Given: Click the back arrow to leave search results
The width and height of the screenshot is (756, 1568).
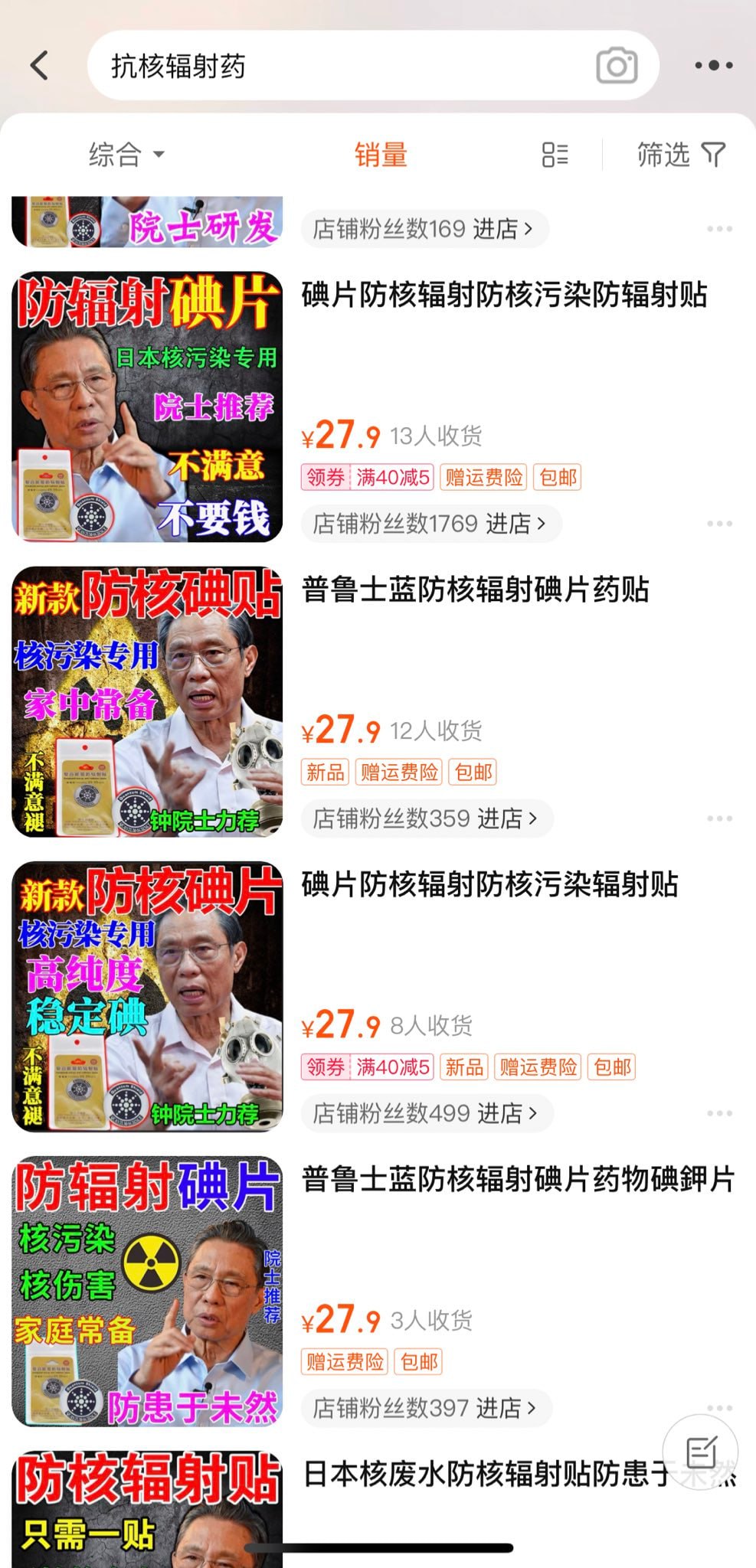Looking at the screenshot, I should click(x=38, y=65).
